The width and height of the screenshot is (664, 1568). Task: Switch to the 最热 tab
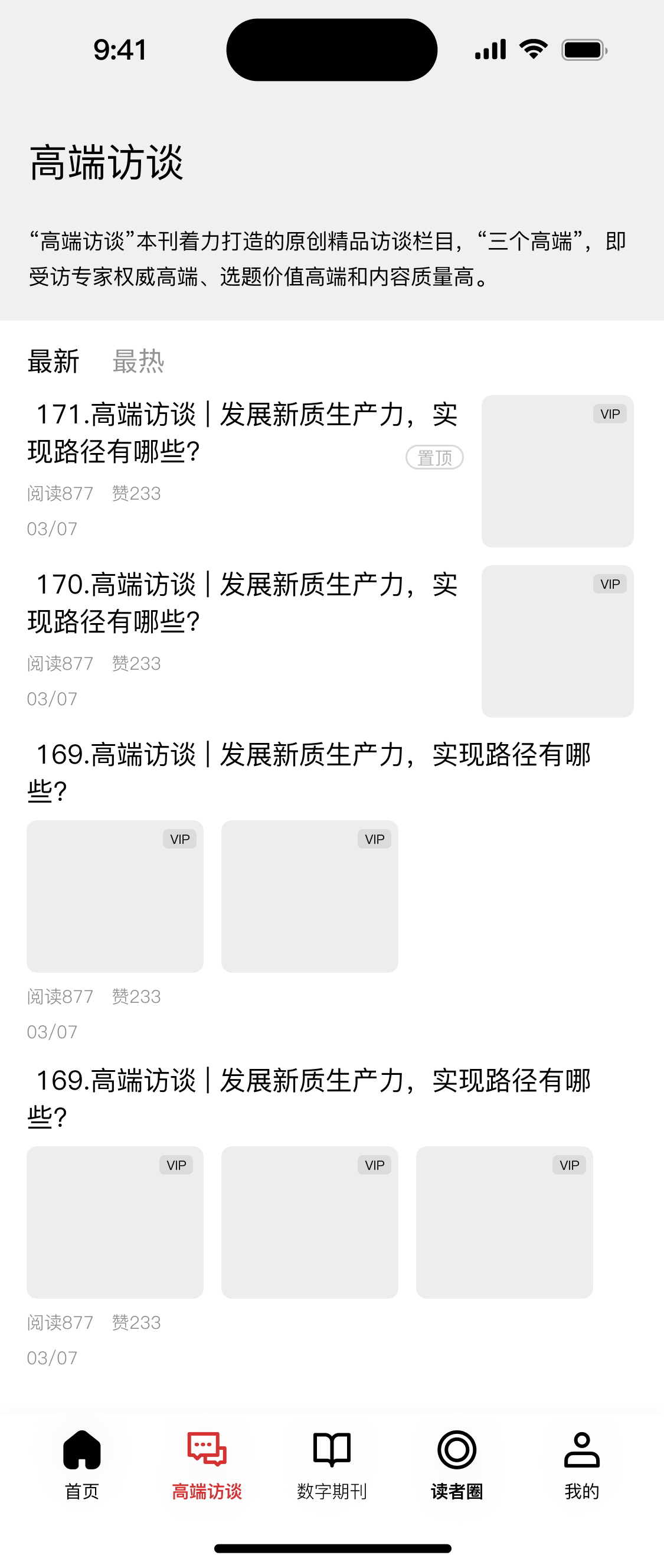(139, 361)
